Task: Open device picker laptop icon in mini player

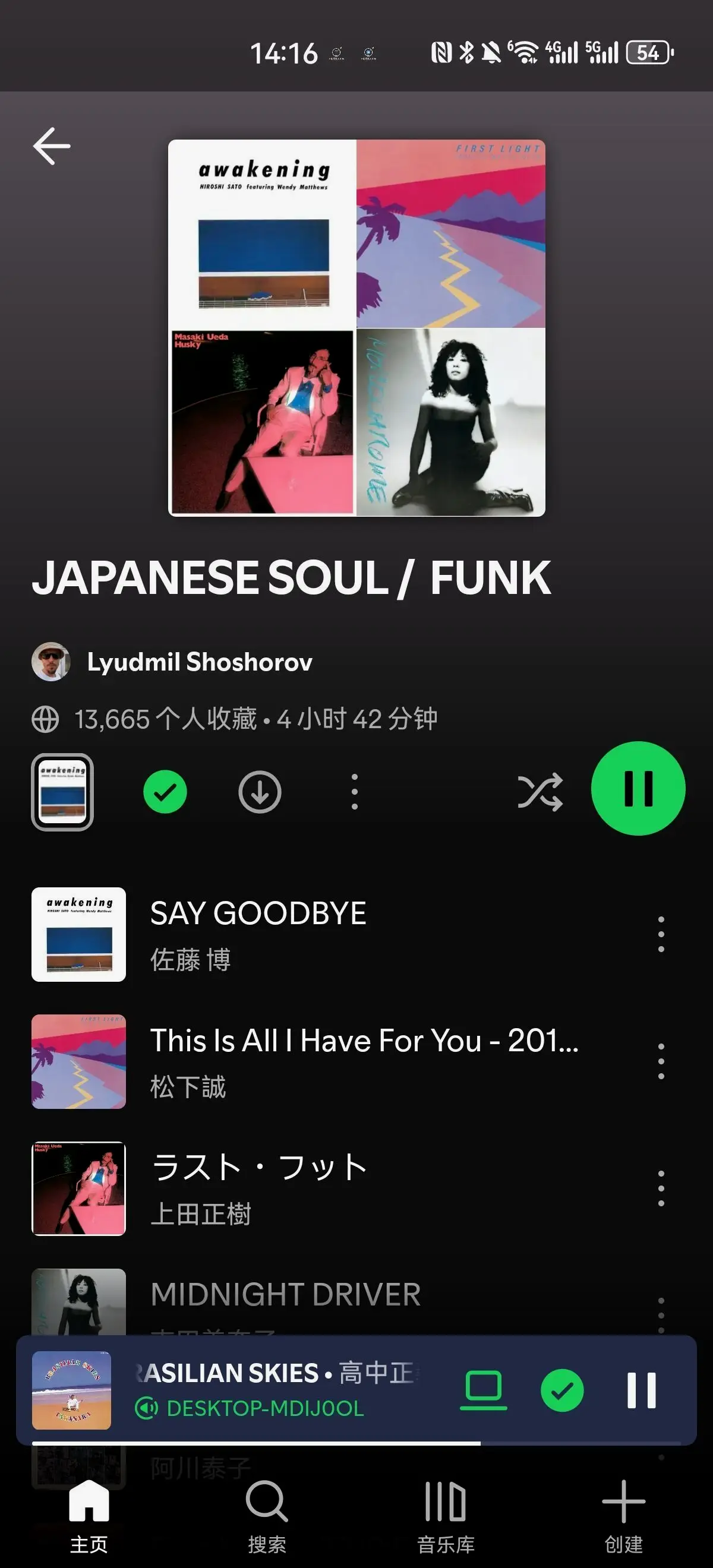Action: (484, 1390)
